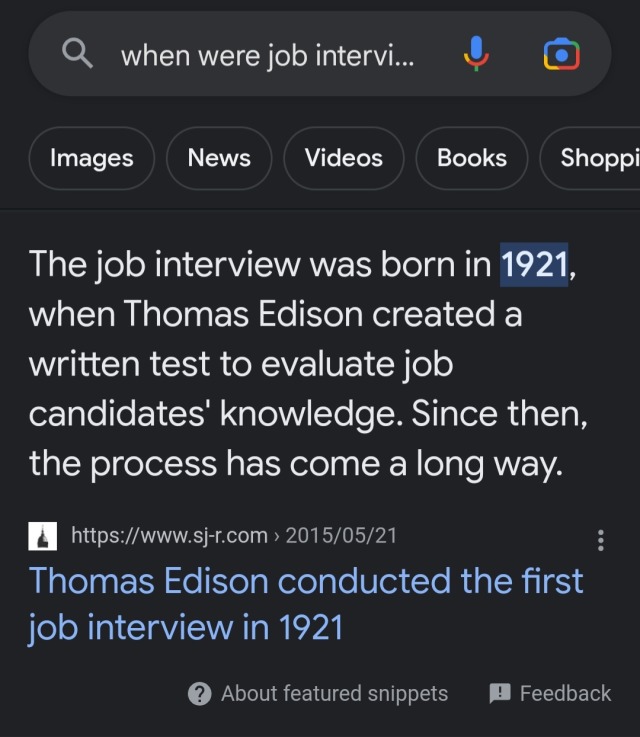Send feedback on the featured snippet

pyautogui.click(x=550, y=693)
